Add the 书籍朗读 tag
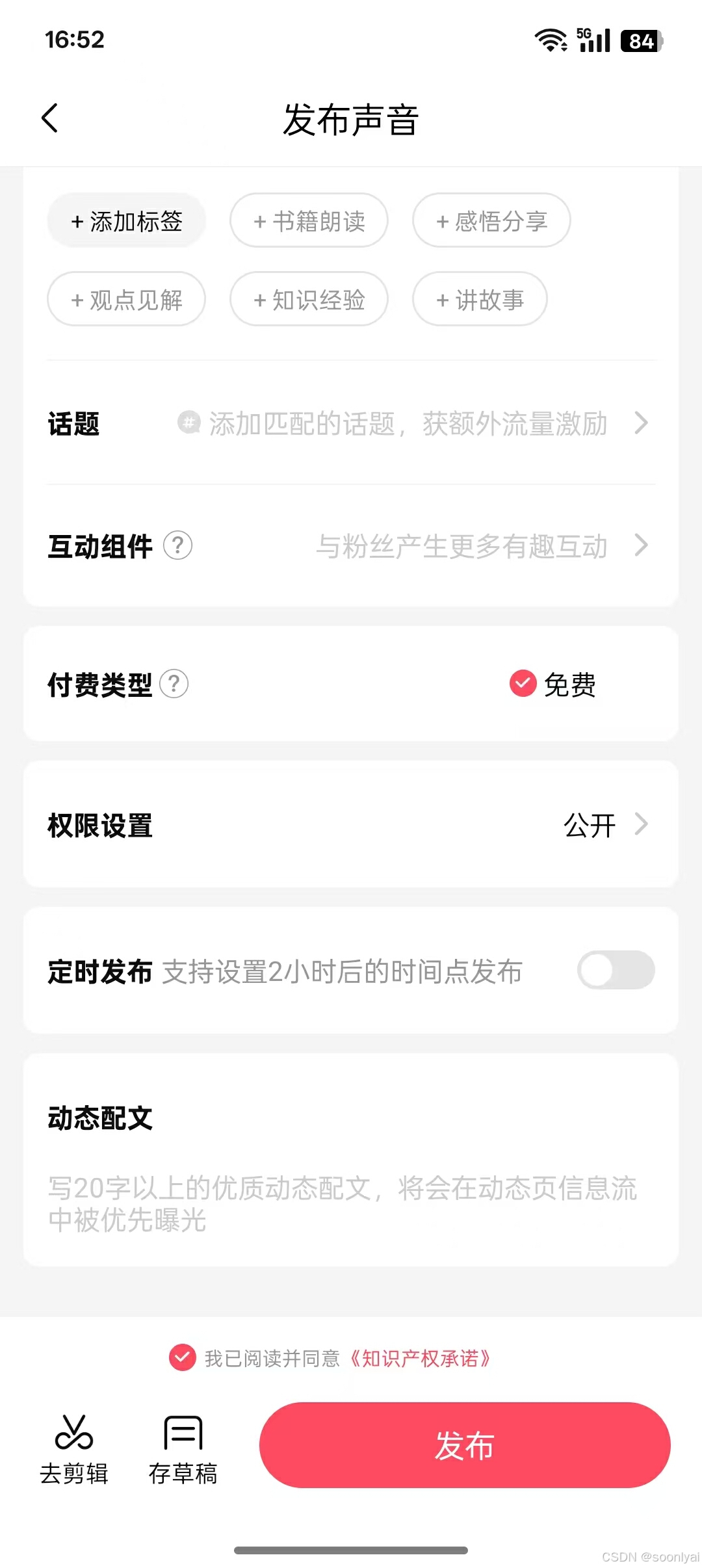The width and height of the screenshot is (702, 1568). [309, 221]
